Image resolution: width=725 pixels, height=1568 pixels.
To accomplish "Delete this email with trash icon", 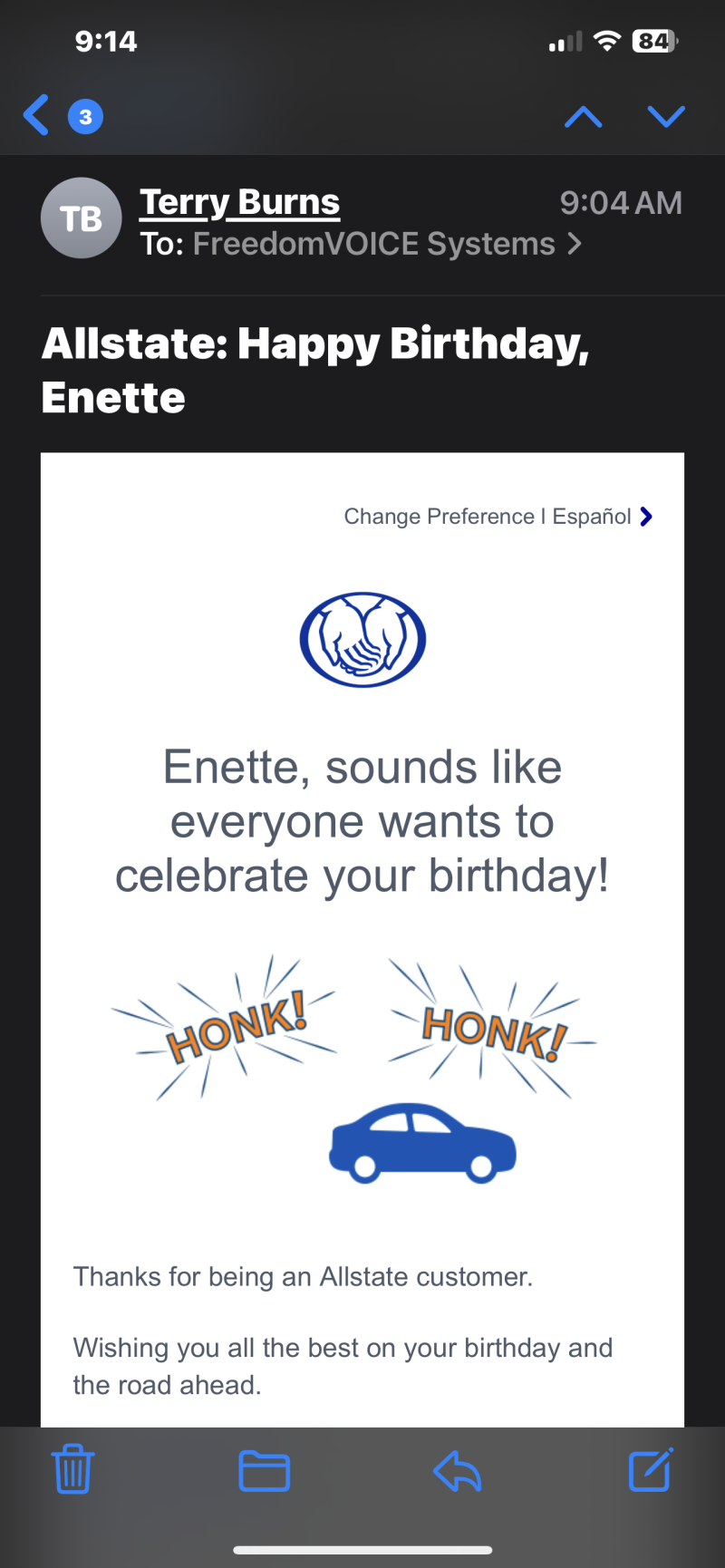I will coord(72,1469).
